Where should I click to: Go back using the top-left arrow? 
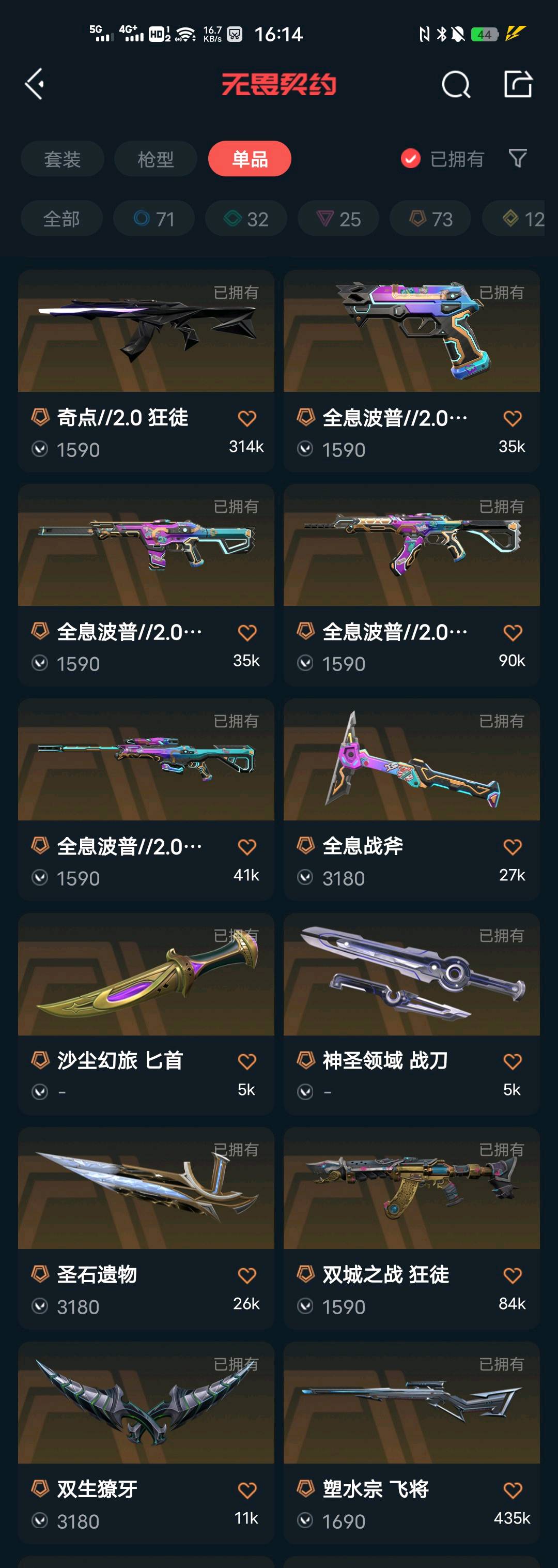click(x=35, y=84)
